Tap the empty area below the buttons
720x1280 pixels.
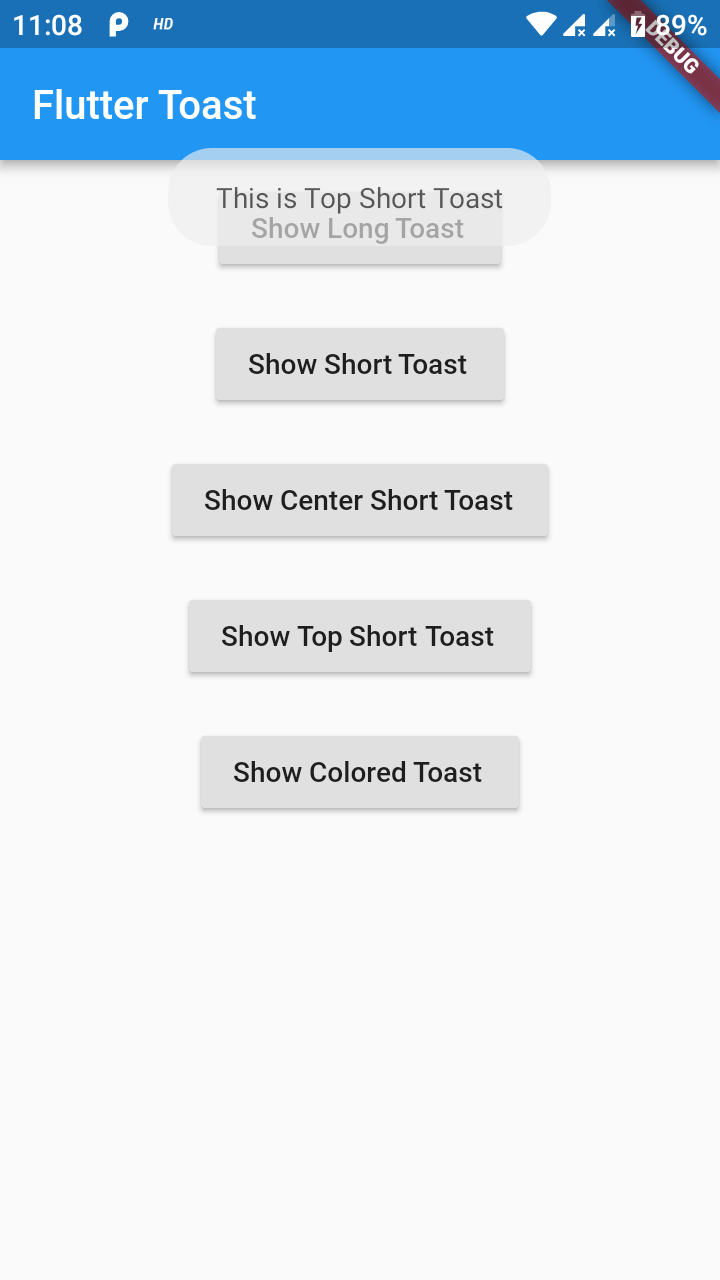pos(360,1000)
